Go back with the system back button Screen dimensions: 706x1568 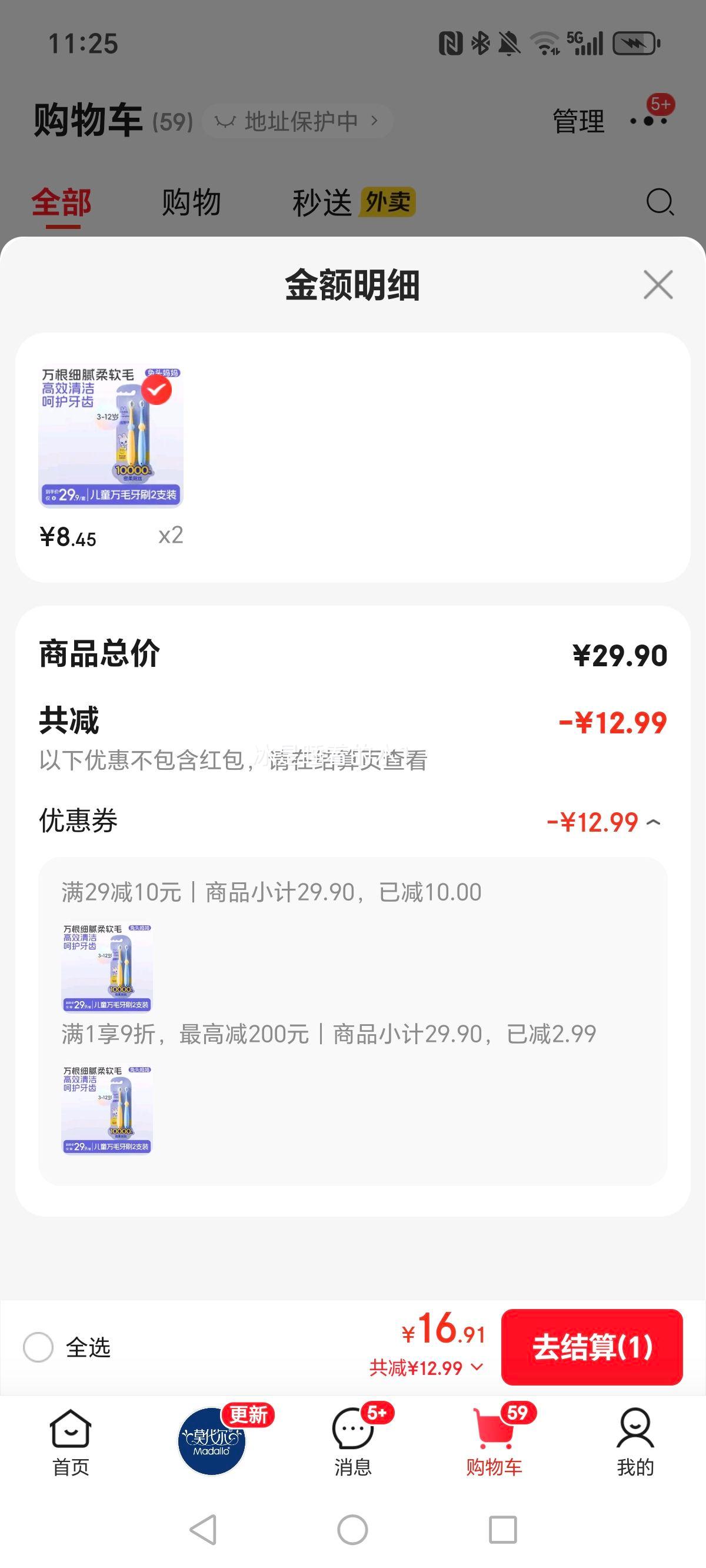point(204,1530)
